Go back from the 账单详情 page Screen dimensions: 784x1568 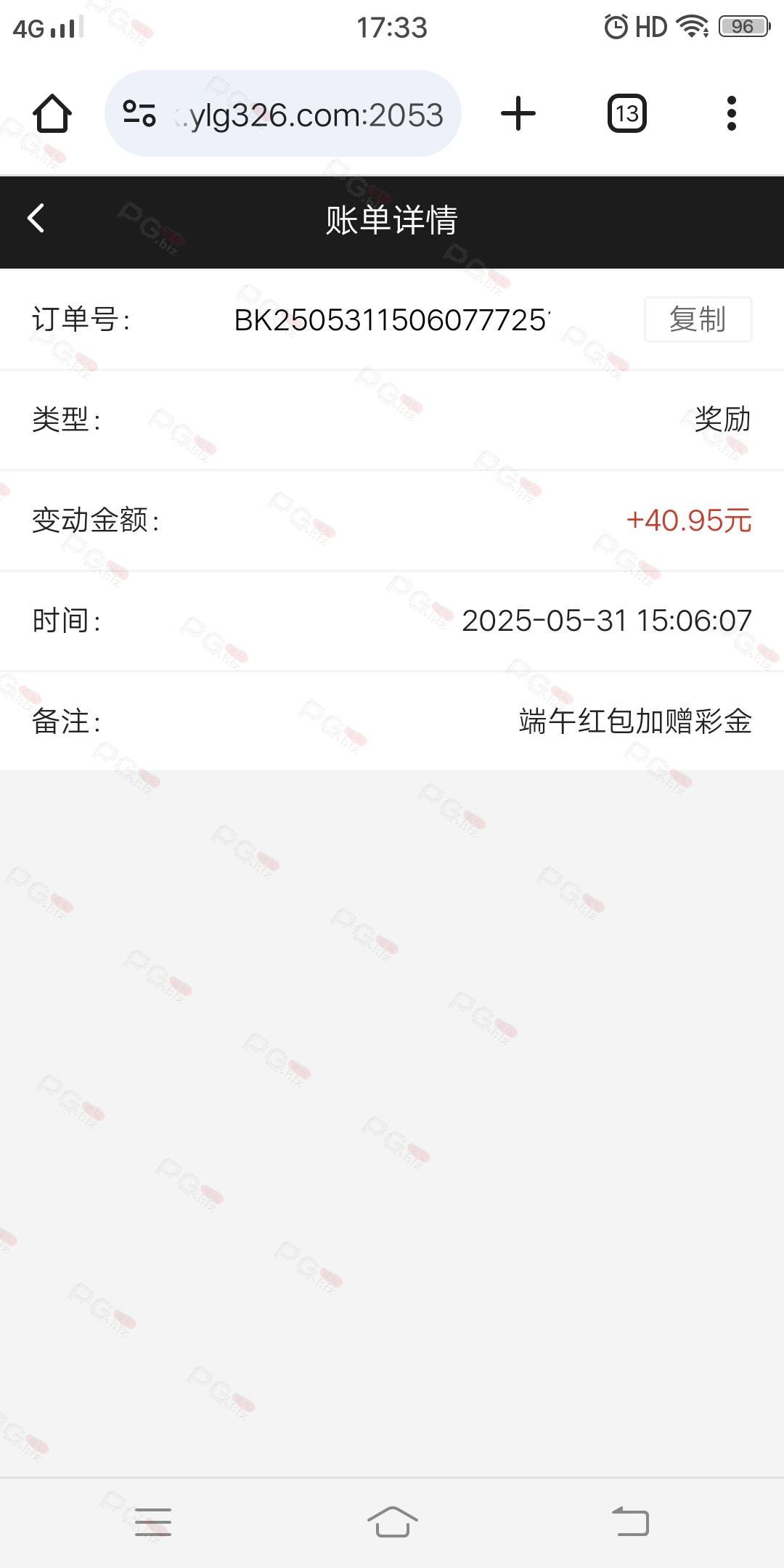(36, 218)
